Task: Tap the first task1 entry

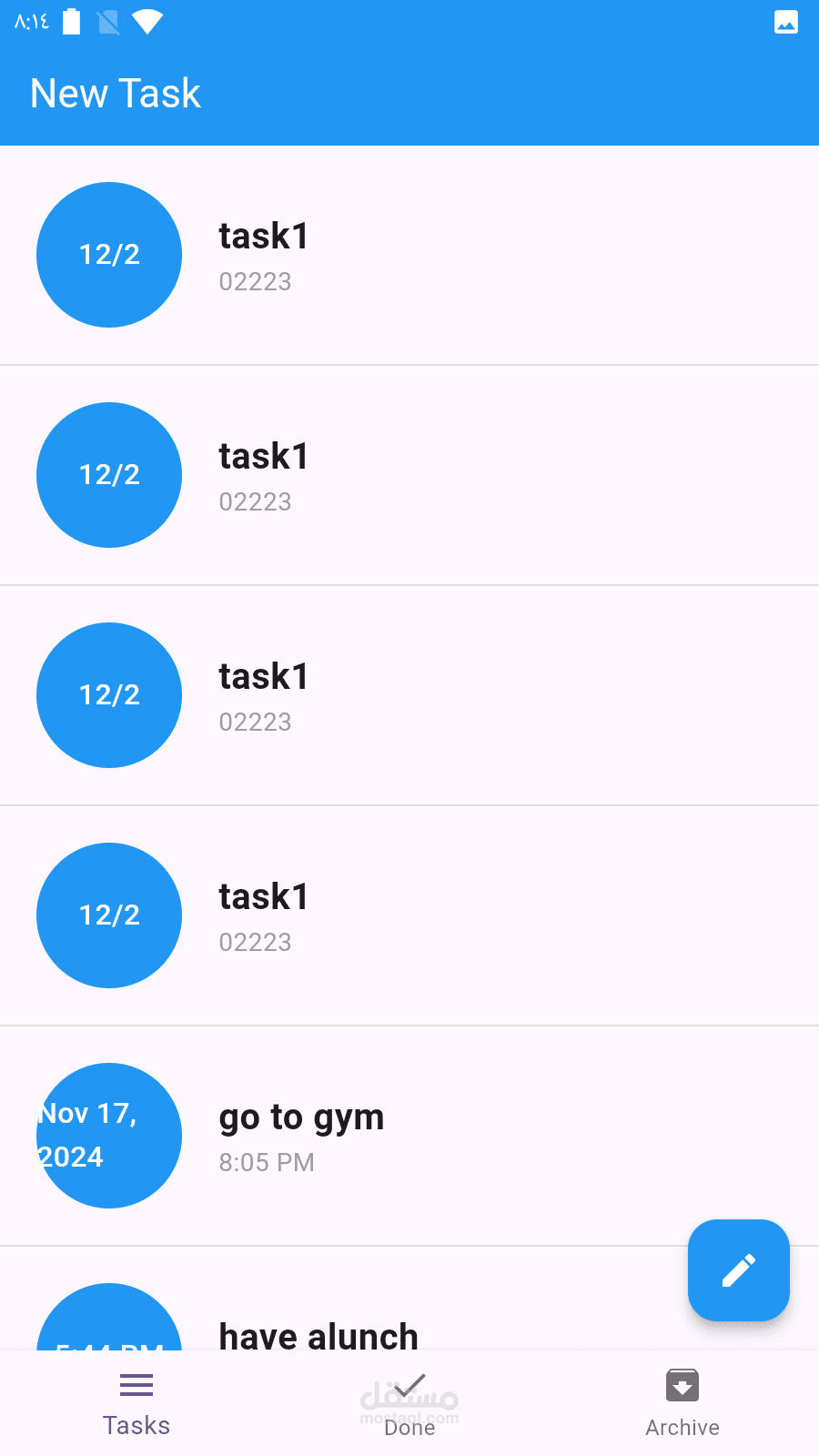Action: coord(262,236)
